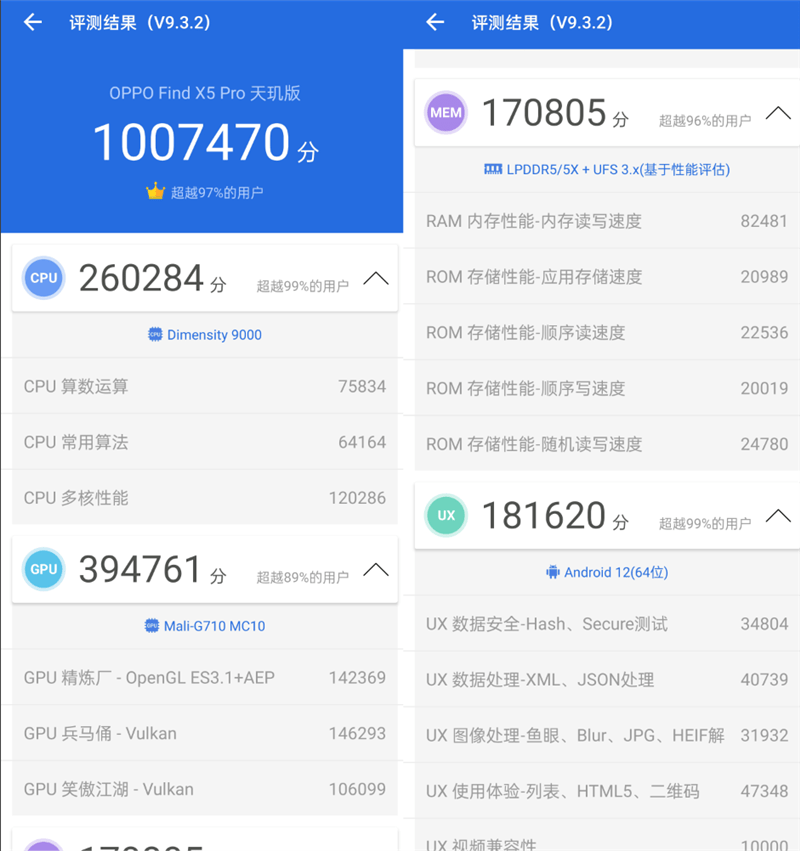Image resolution: width=800 pixels, height=851 pixels.
Task: Select the CPU 多核性能 result row
Action: [x=200, y=498]
